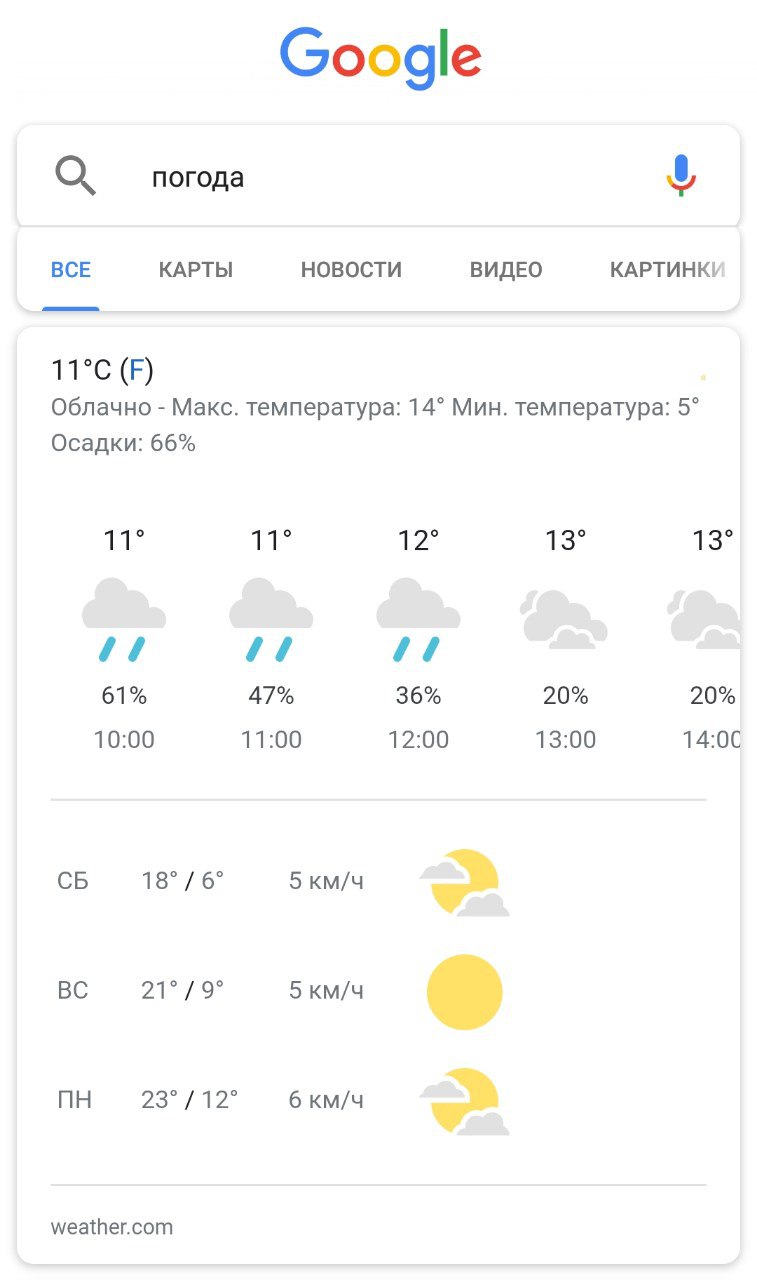
Task: Open the ВИДЕО tab
Action: pos(506,270)
